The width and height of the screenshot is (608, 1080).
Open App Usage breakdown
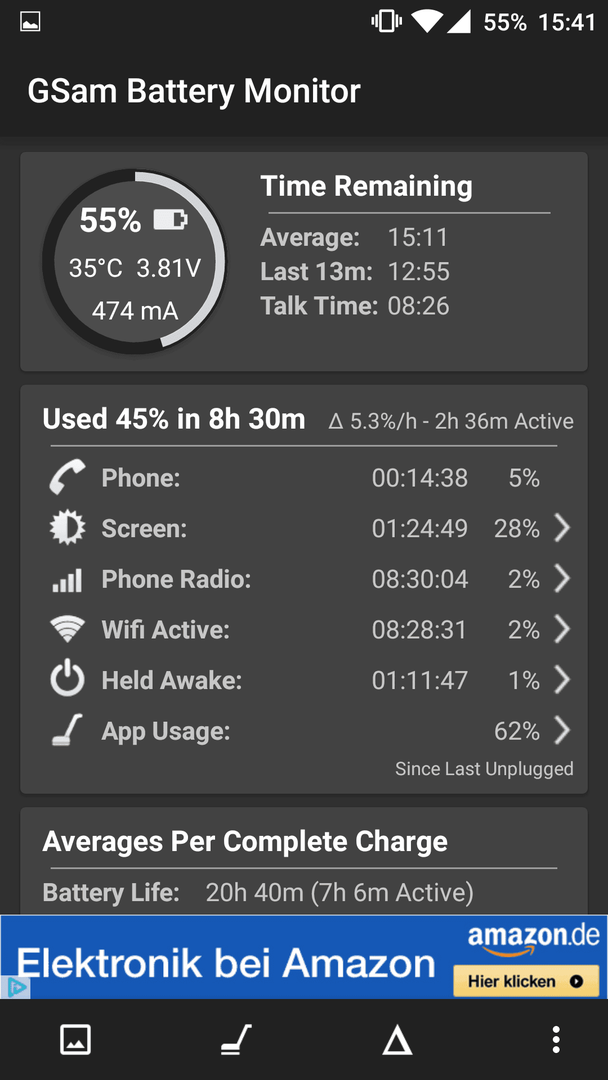coord(304,731)
